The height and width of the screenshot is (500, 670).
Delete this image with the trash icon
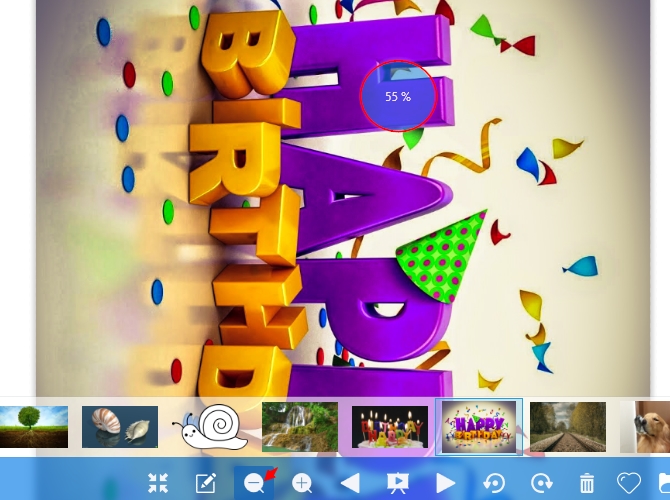click(x=588, y=484)
